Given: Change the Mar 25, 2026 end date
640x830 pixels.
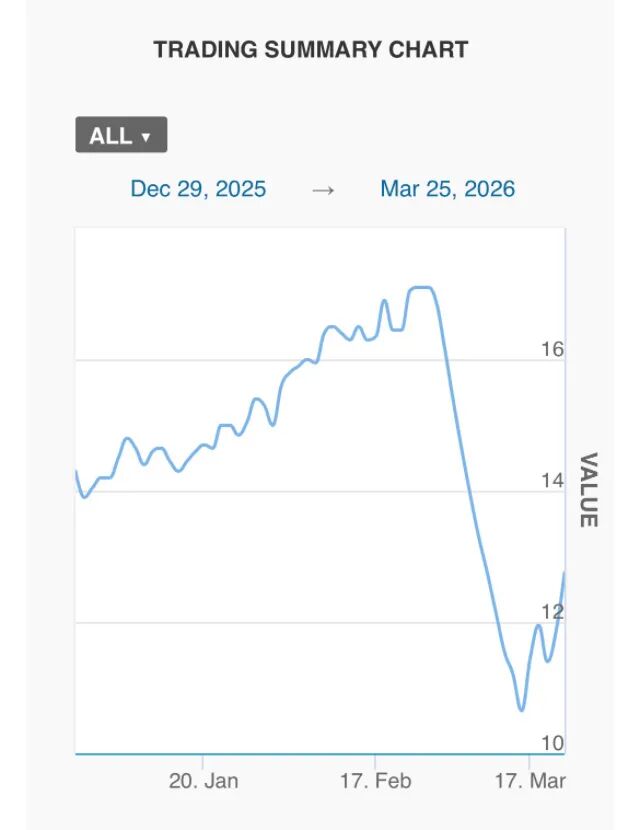Looking at the screenshot, I should click(447, 189).
